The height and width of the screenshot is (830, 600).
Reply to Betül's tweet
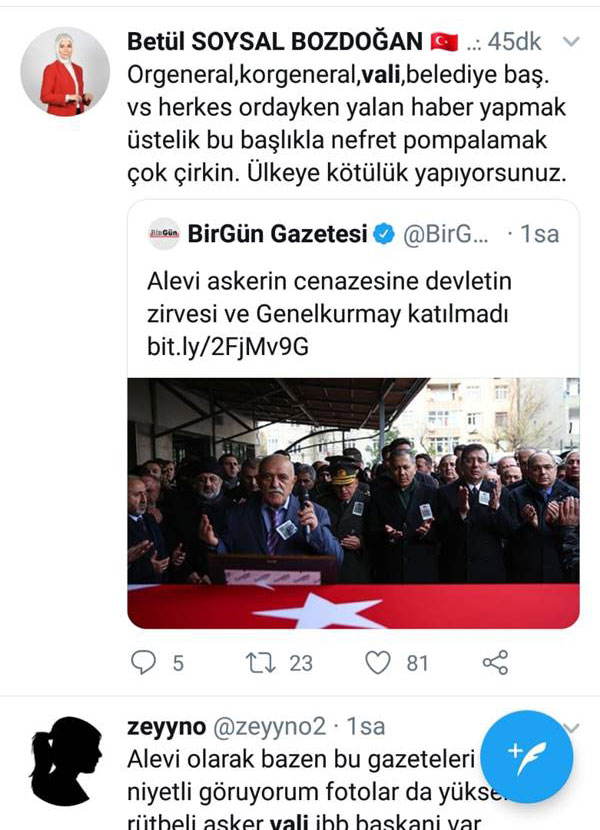point(145,662)
